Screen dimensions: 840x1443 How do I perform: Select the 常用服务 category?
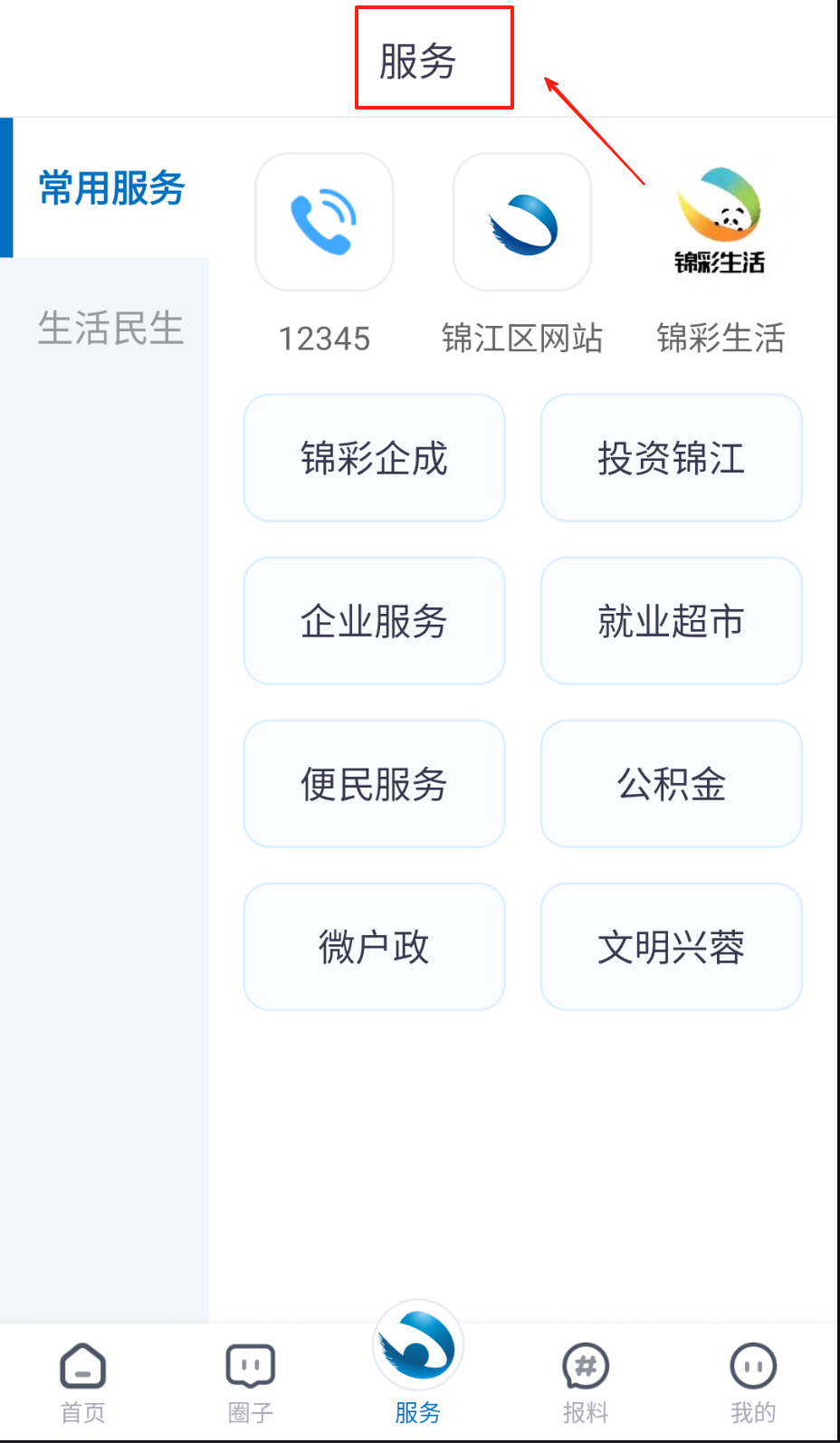point(110,188)
